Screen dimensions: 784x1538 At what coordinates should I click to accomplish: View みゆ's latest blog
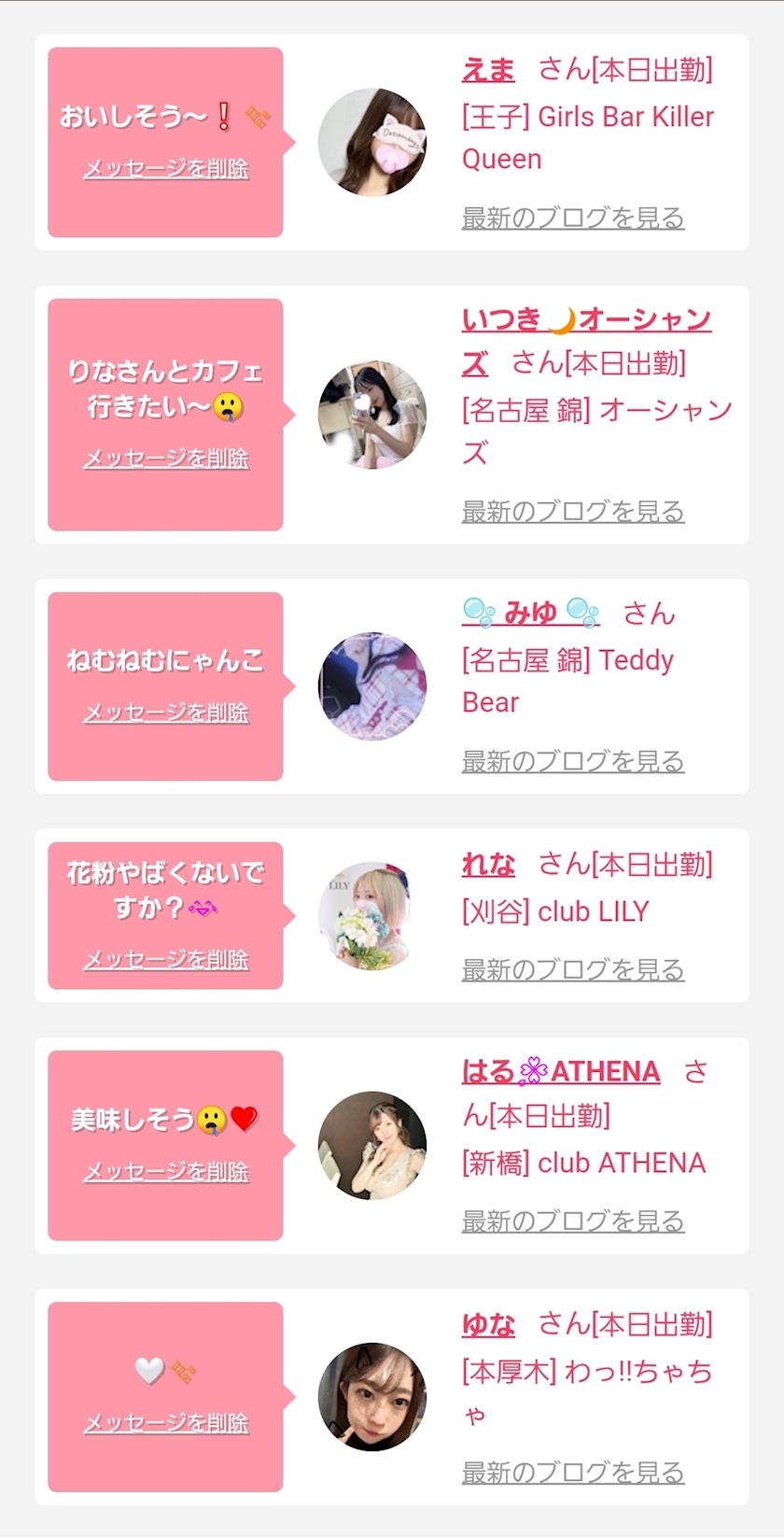[573, 762]
